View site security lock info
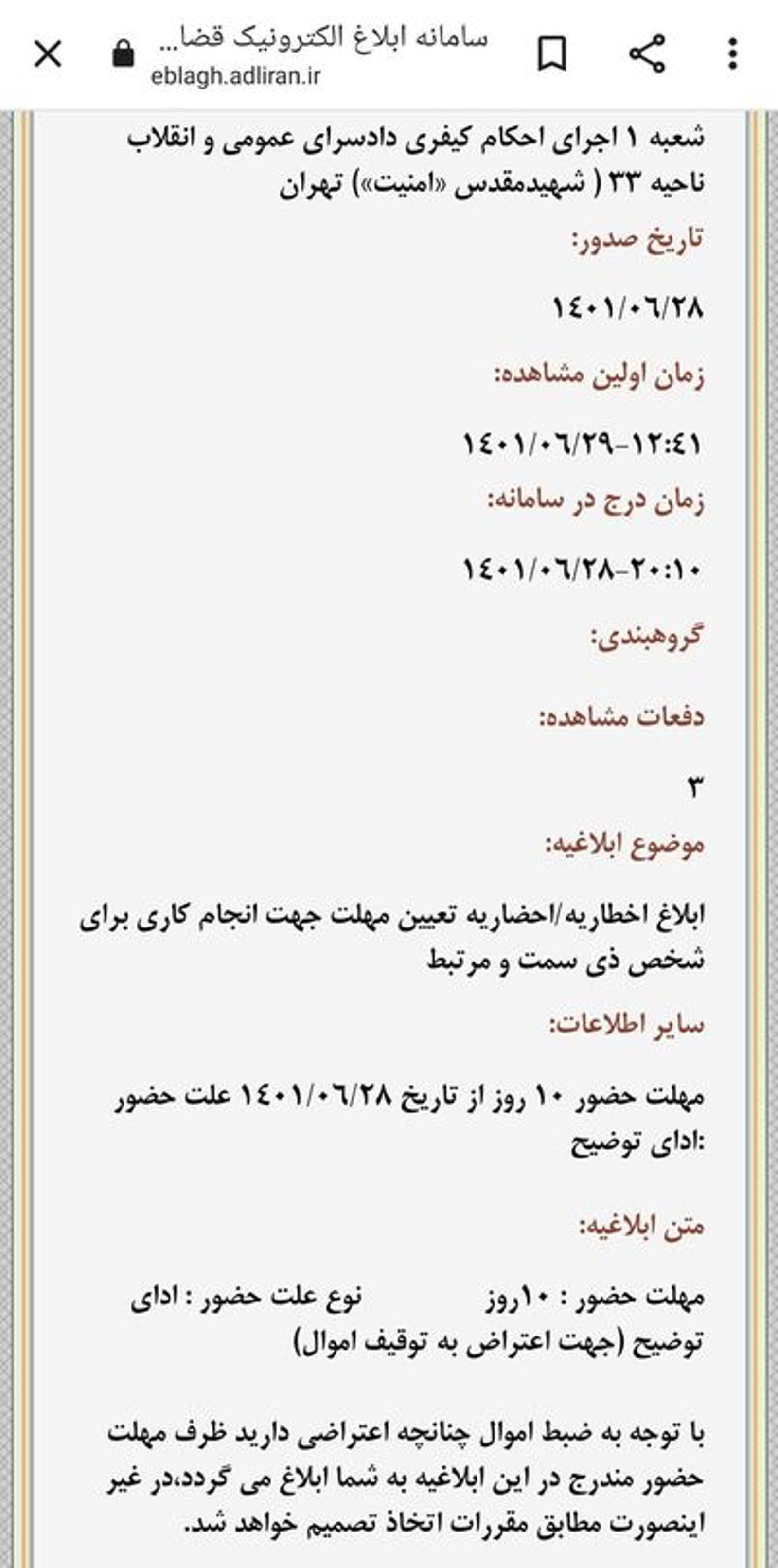 (123, 54)
